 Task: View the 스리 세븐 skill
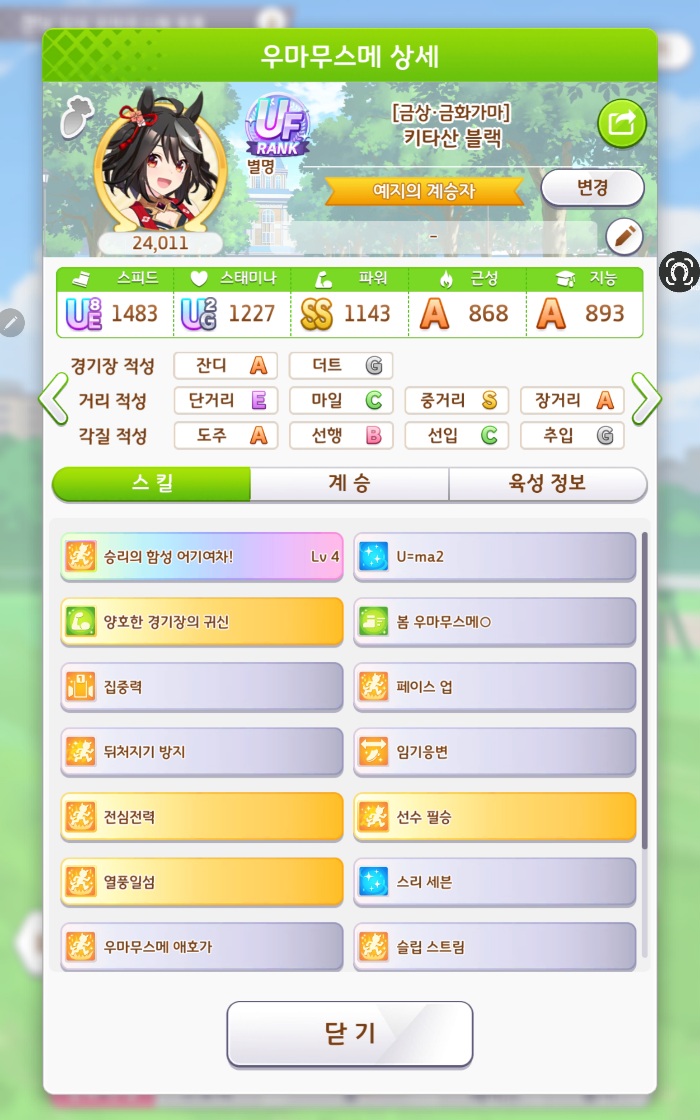pyautogui.click(x=494, y=882)
